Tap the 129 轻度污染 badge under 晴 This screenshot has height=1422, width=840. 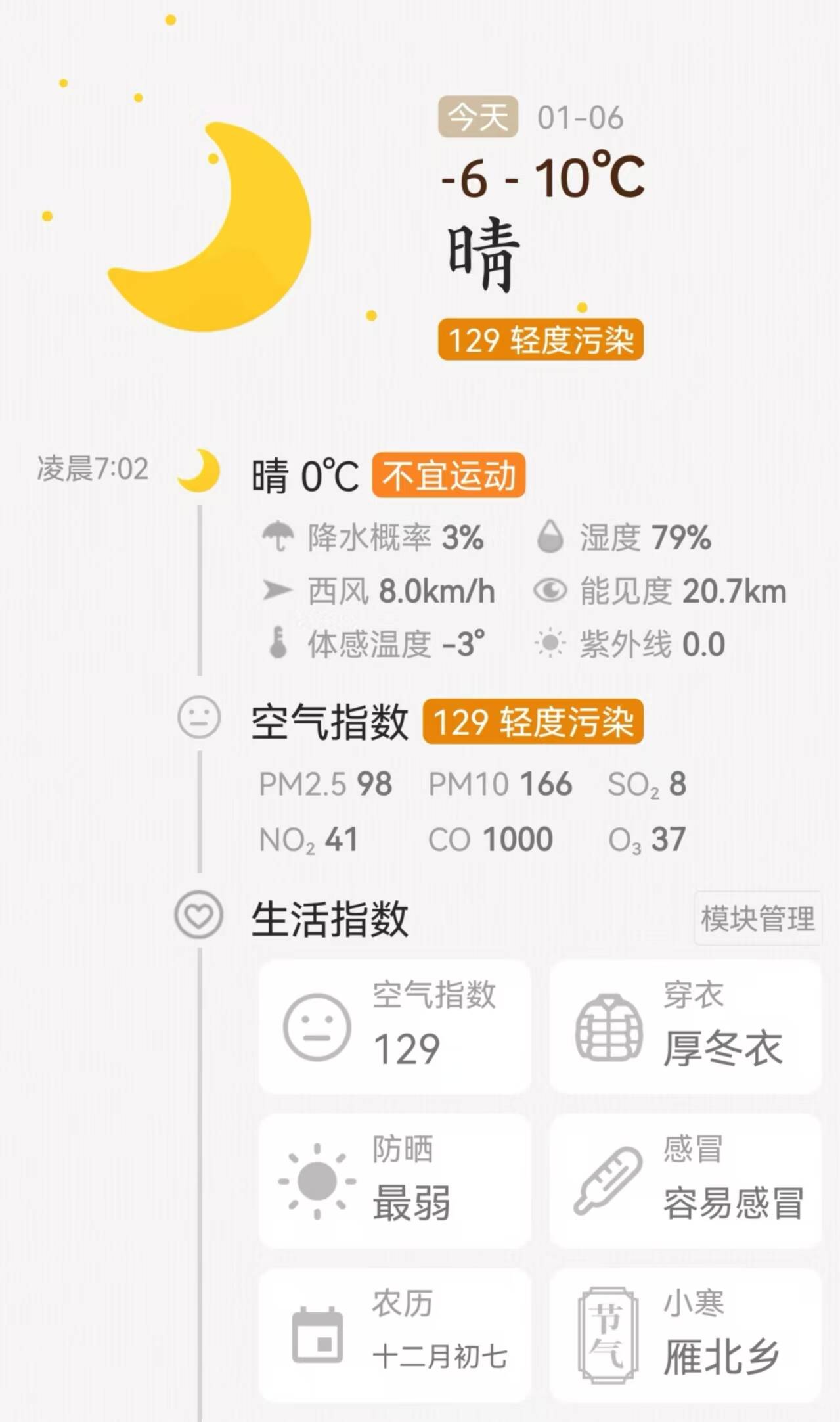click(x=541, y=340)
